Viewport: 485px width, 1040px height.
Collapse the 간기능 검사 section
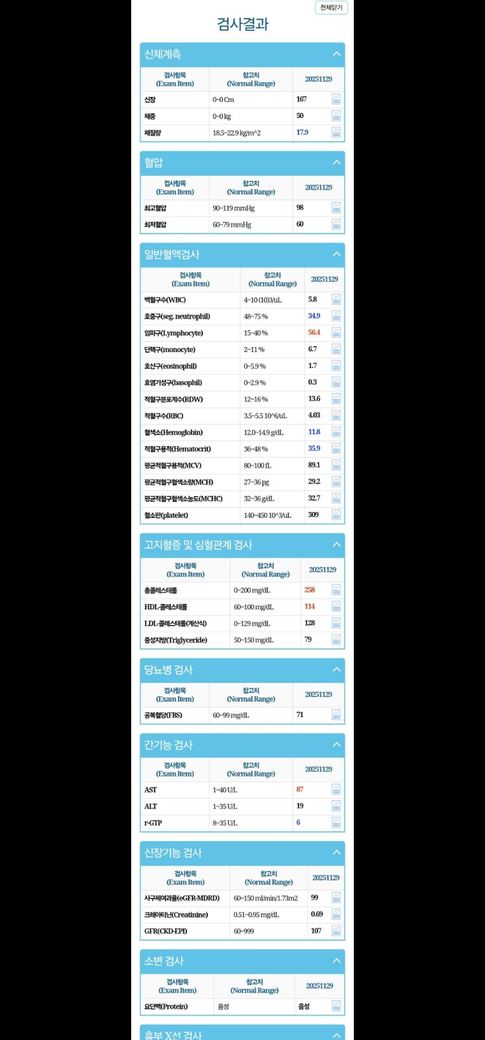point(336,745)
